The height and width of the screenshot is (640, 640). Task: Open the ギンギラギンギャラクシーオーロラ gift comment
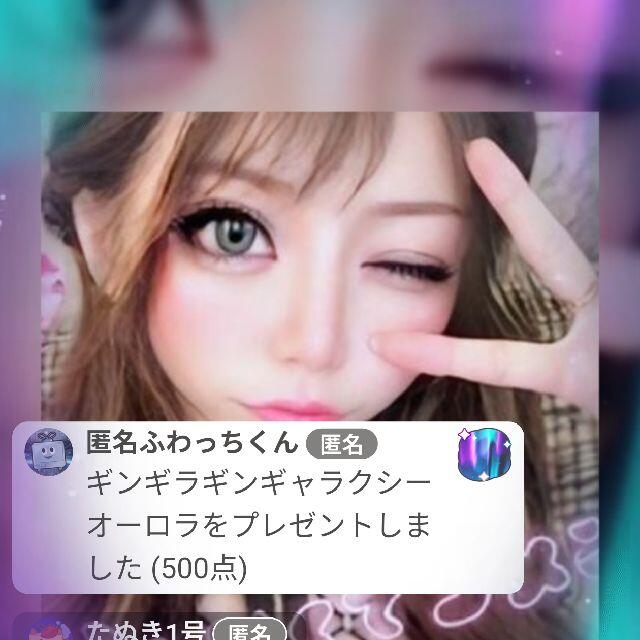[268, 507]
